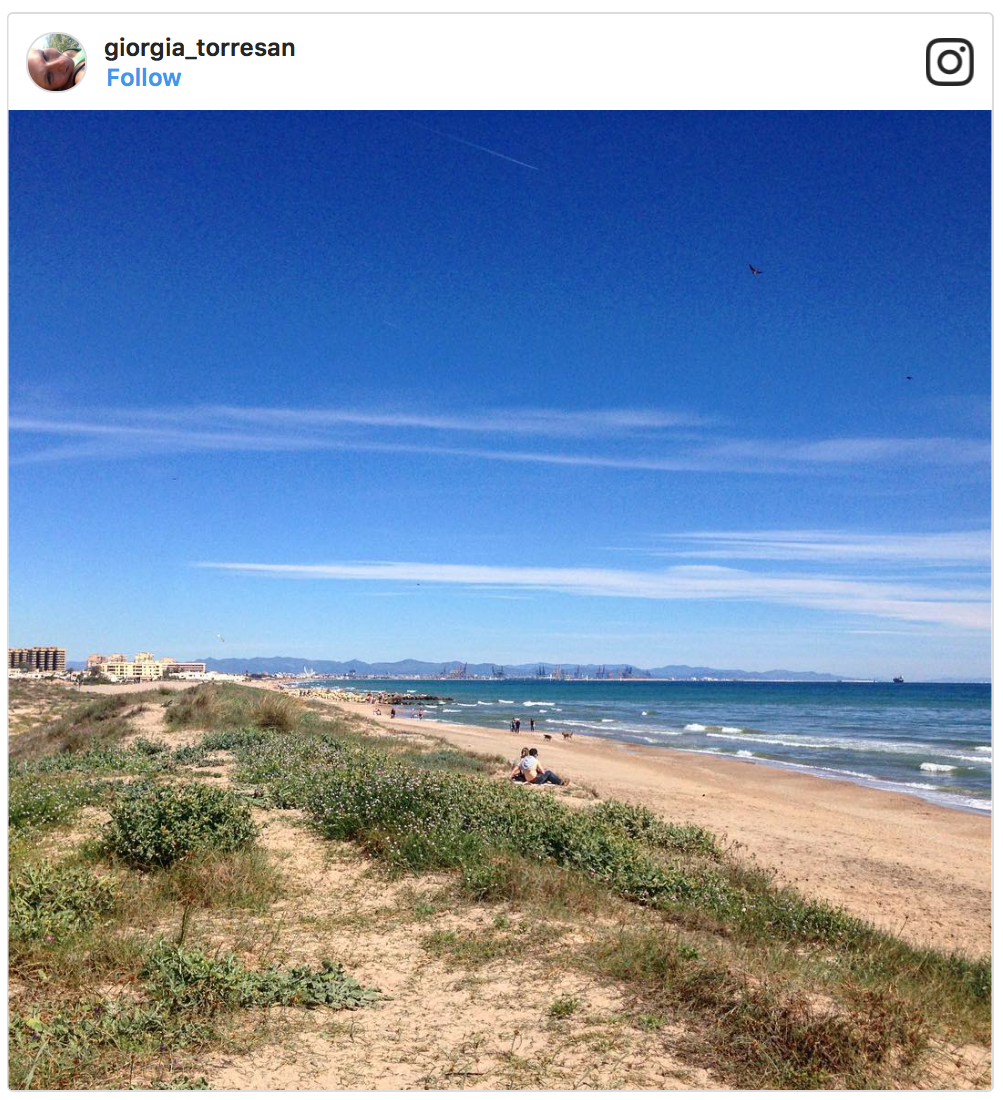Open the giorgia_torresan username link
The image size is (1003, 1100).
click(199, 47)
